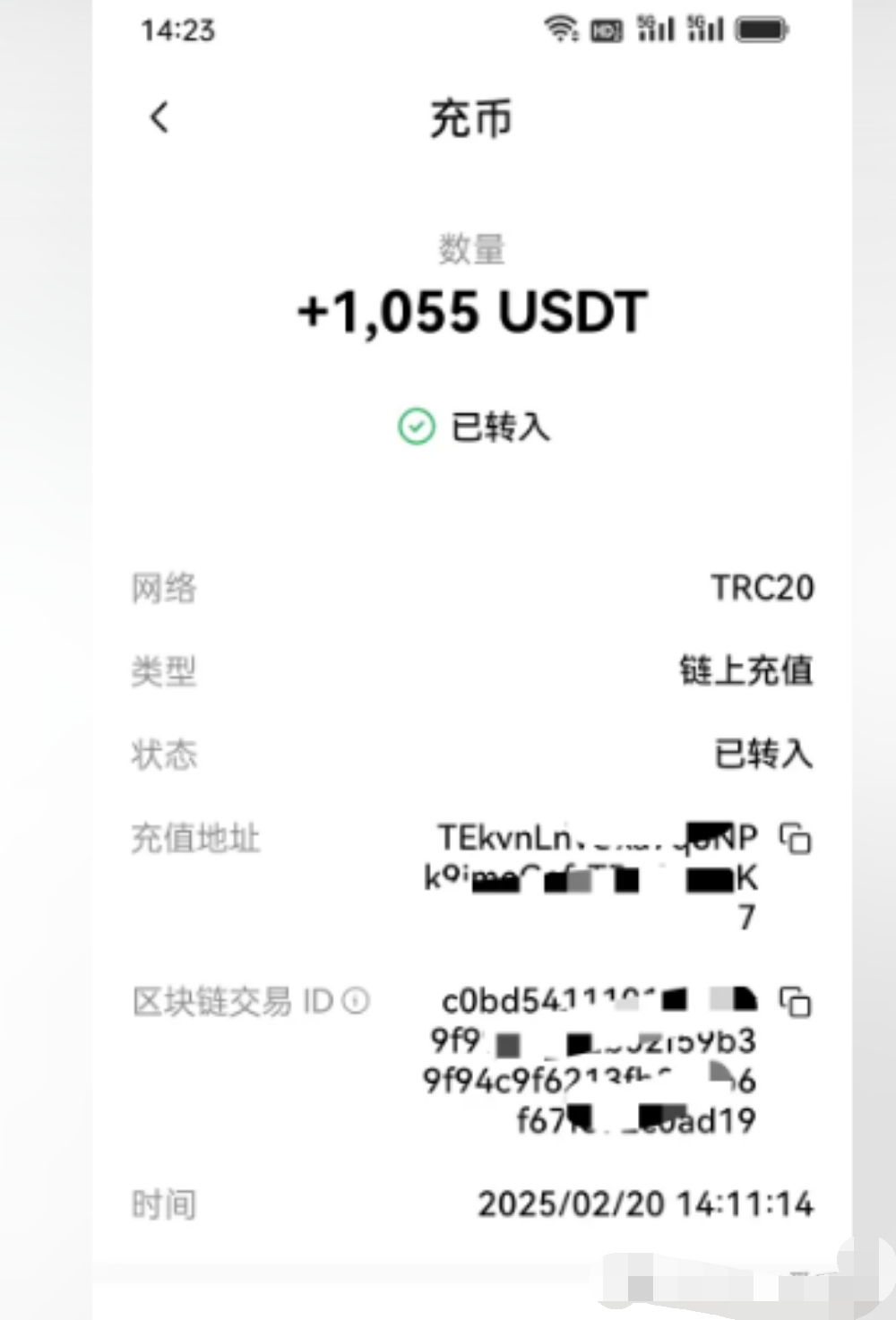The width and height of the screenshot is (896, 1320).
Task: Tap the TRC20 network value
Action: click(x=762, y=589)
